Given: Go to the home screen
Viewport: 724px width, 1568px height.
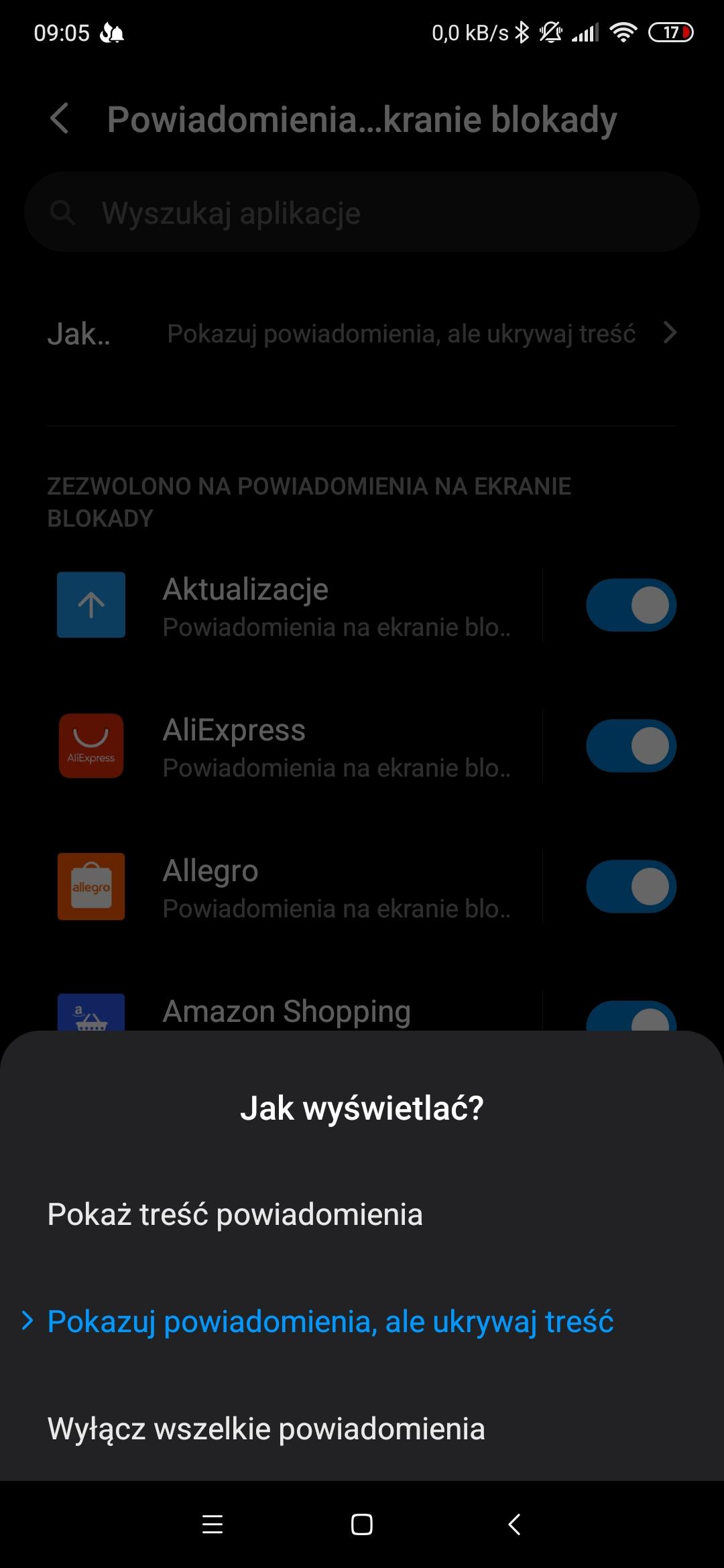Looking at the screenshot, I should [361, 1524].
